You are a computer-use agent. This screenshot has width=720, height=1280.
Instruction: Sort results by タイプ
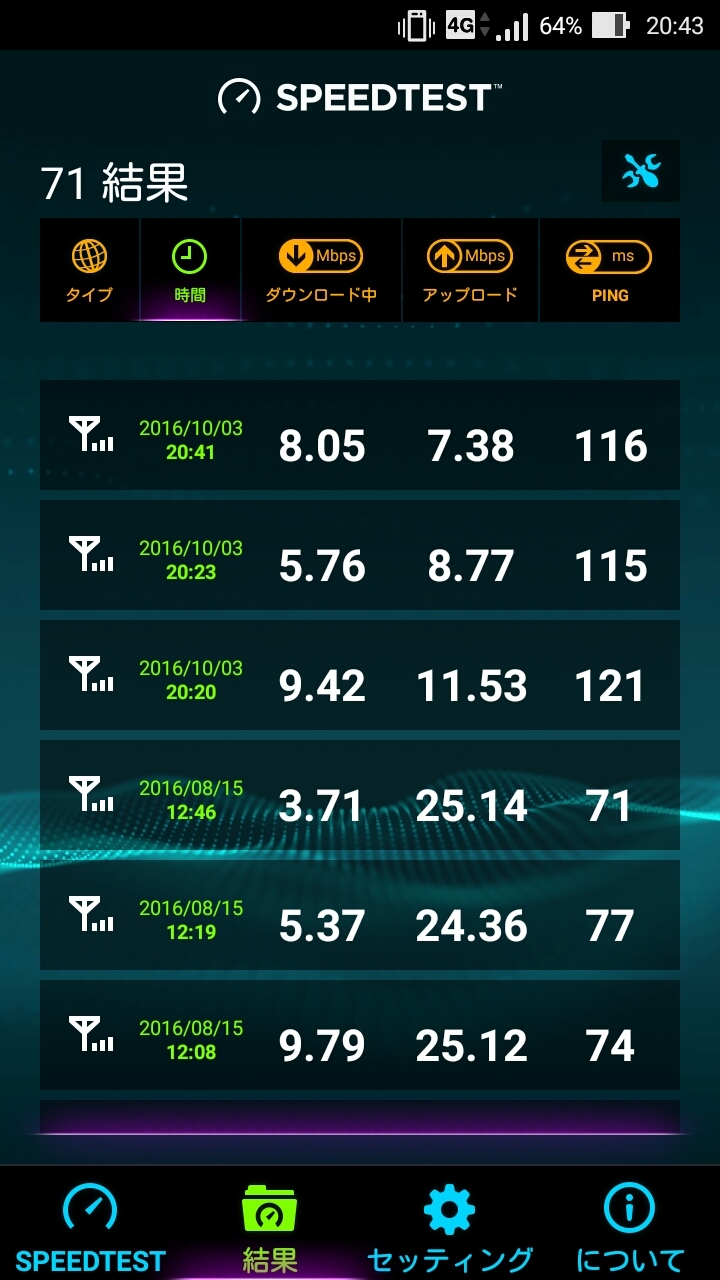[89, 271]
